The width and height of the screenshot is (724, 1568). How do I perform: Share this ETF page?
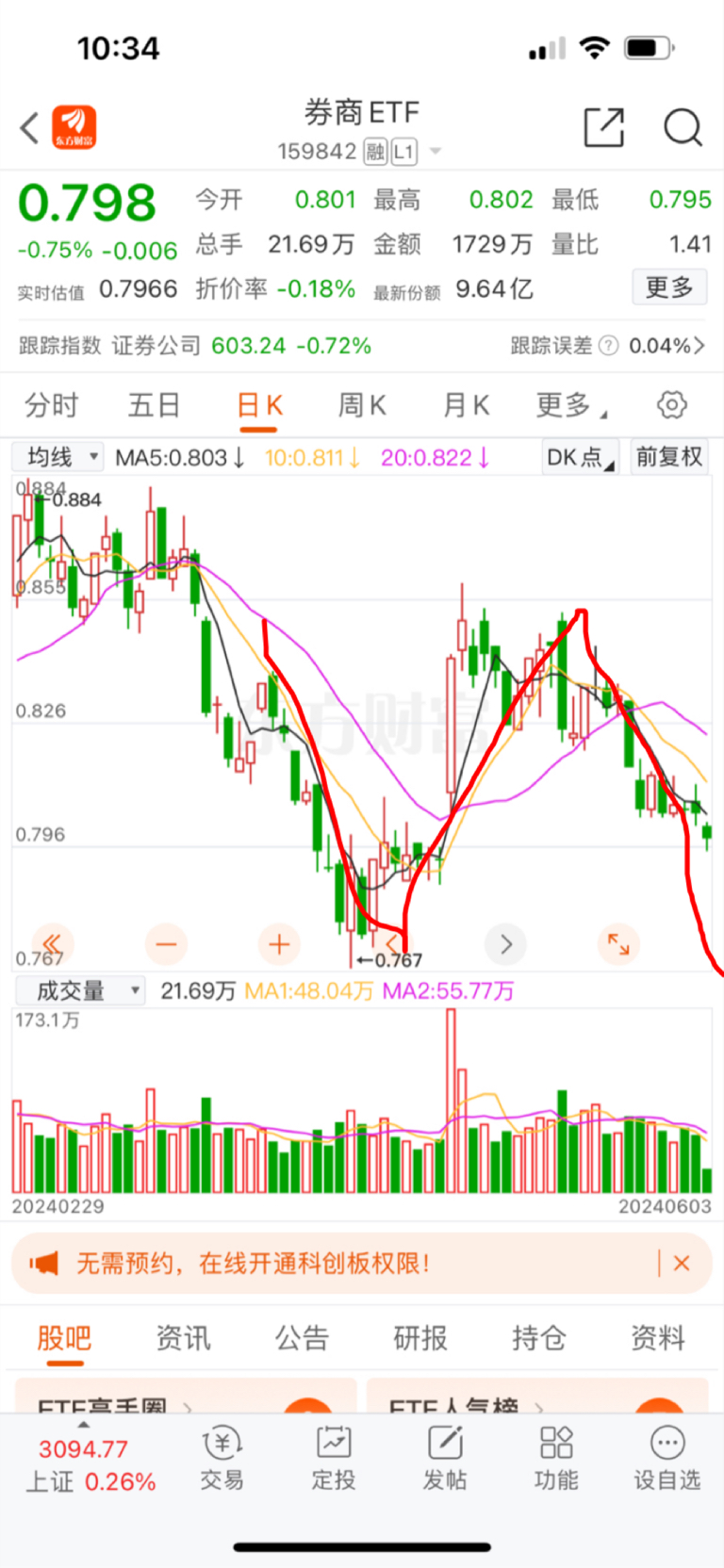coord(604,127)
